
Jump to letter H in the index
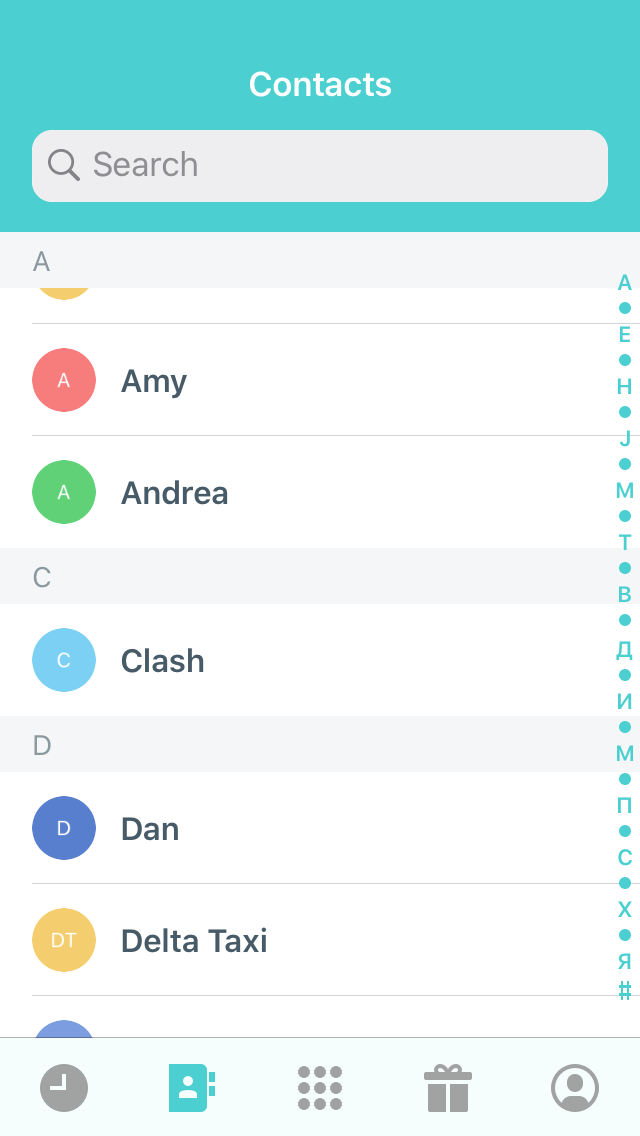point(625,387)
